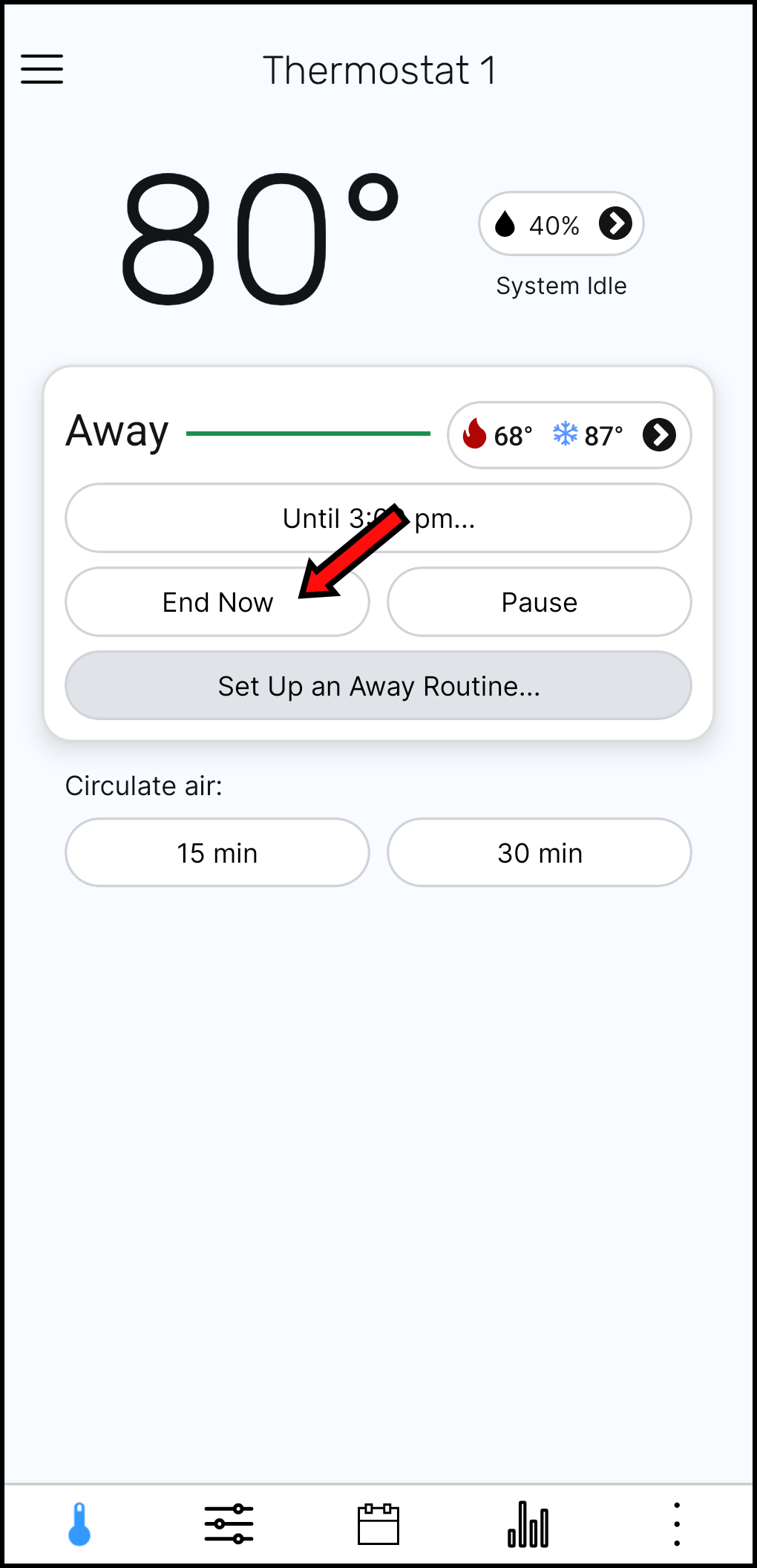
Task: Switch to the bar chart stats tab
Action: (528, 1524)
